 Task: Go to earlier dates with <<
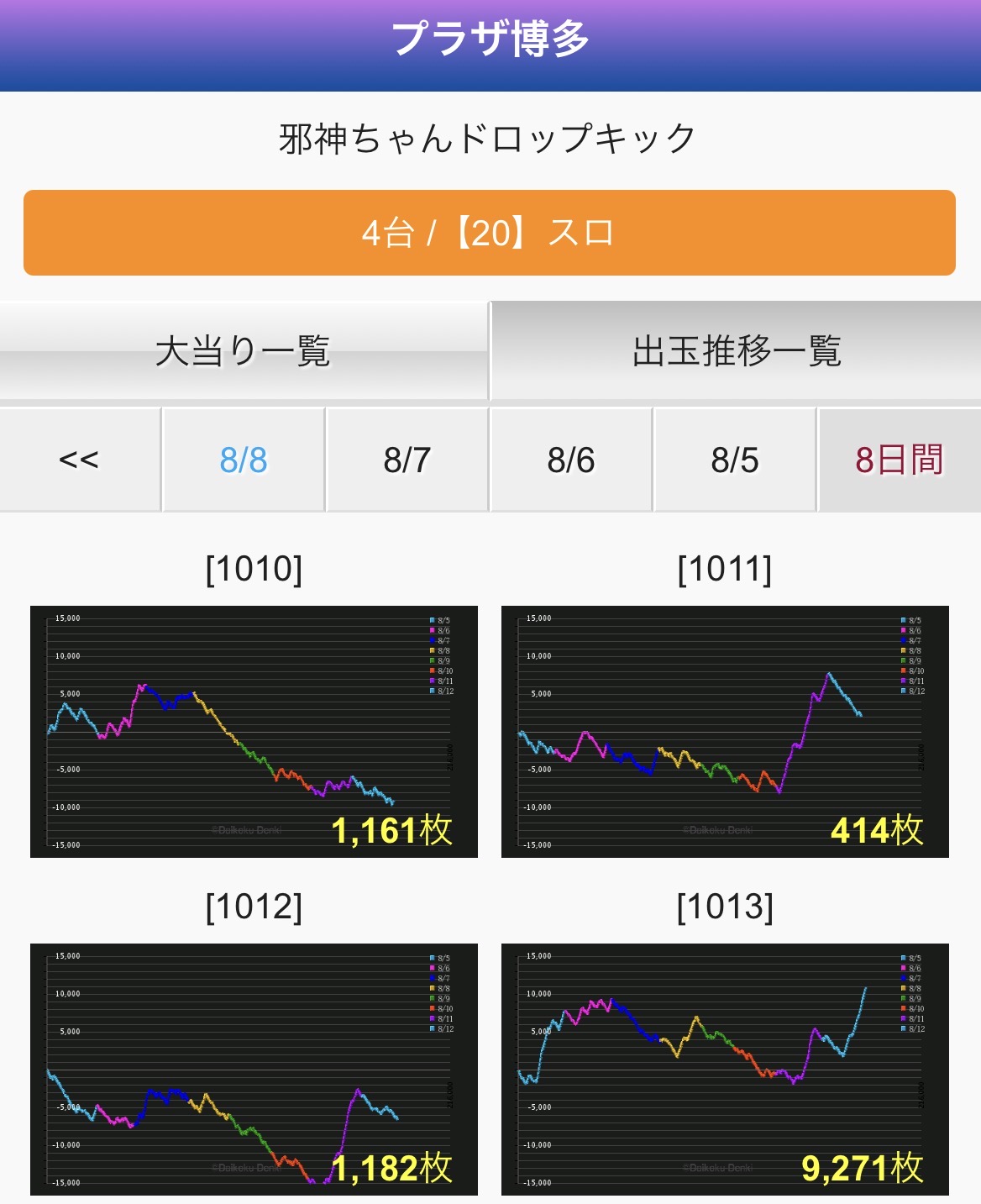pos(80,460)
